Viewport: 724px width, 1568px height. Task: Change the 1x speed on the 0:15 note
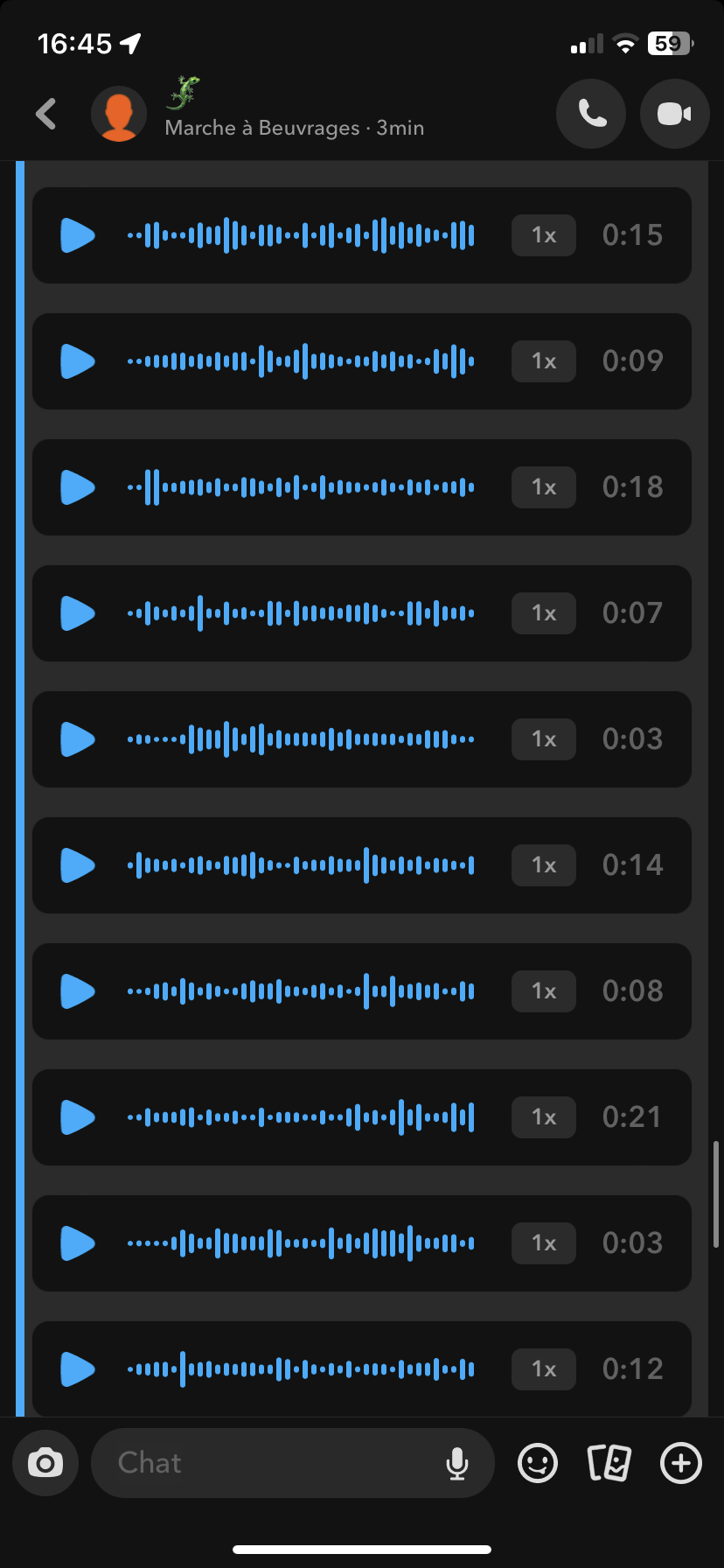tap(544, 235)
